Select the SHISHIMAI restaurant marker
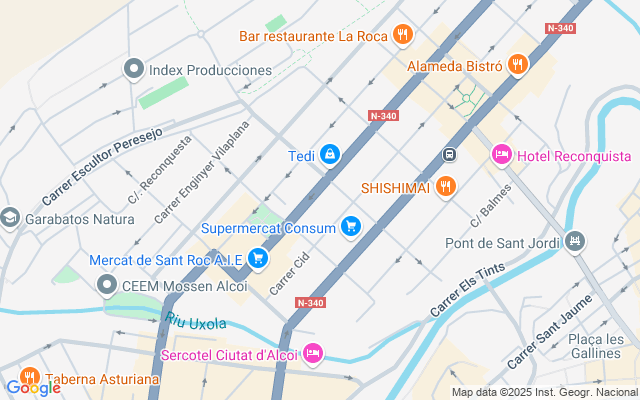The height and width of the screenshot is (400, 640). [446, 186]
